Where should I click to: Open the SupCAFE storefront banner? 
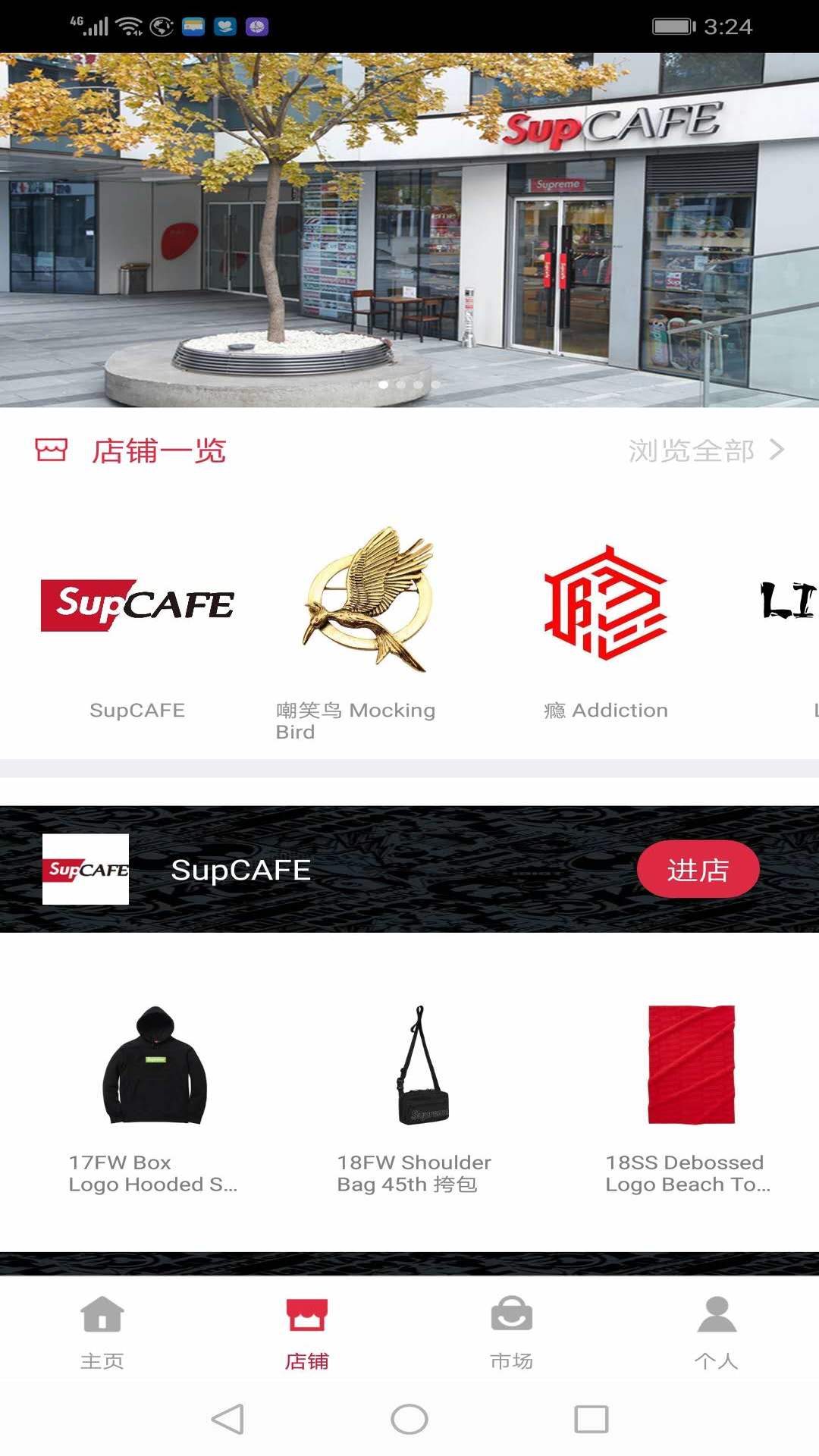coord(409,230)
